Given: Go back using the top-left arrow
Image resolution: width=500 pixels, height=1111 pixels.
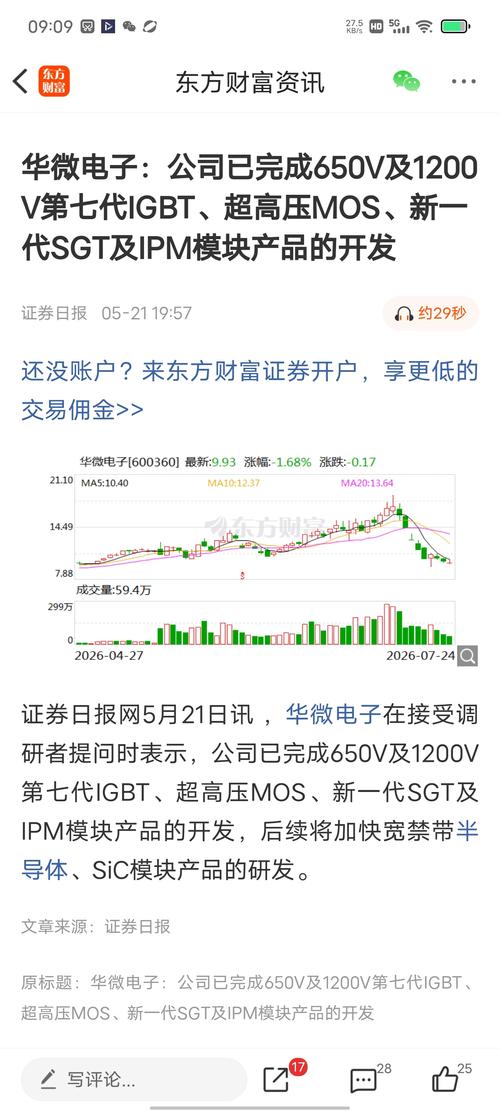Looking at the screenshot, I should click(x=21, y=81).
